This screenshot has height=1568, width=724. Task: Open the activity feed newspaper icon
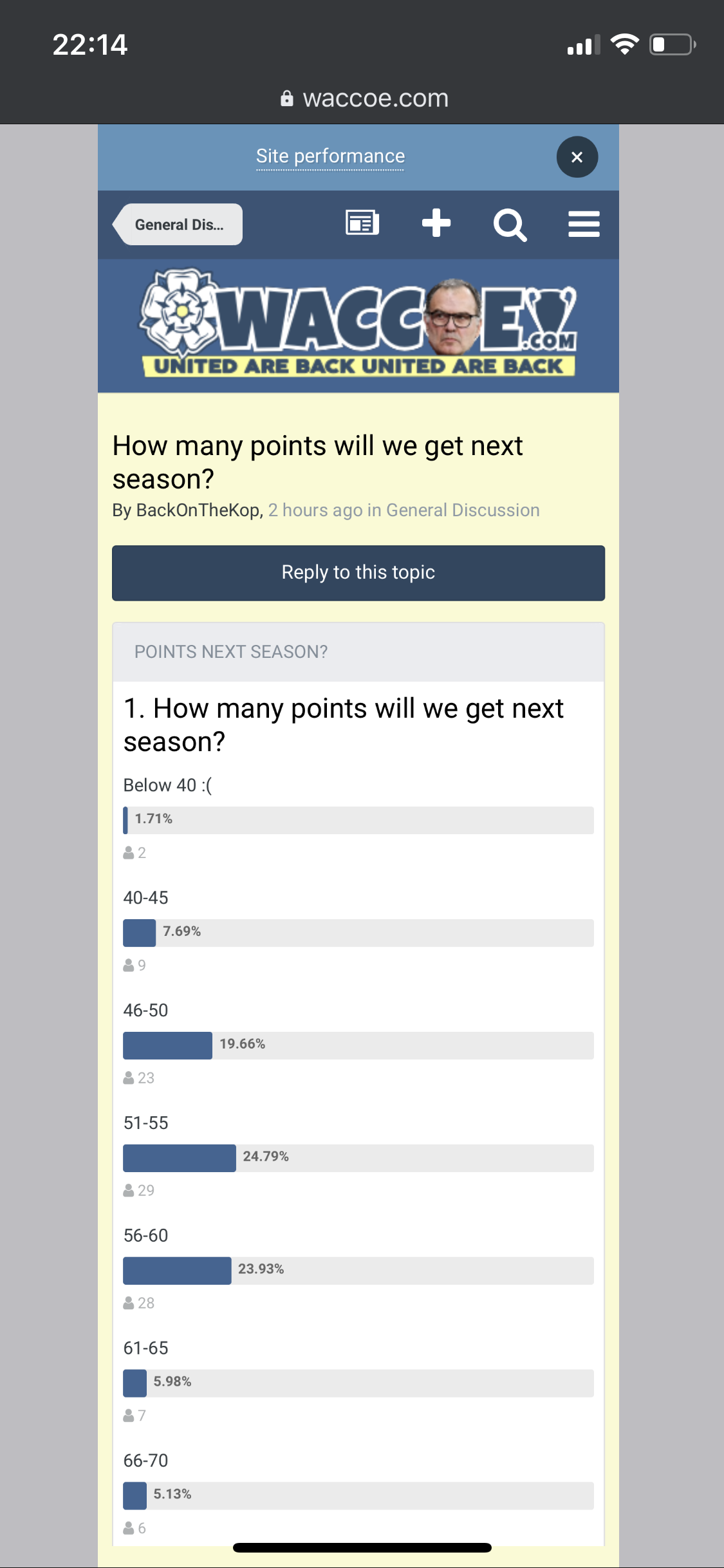click(362, 223)
